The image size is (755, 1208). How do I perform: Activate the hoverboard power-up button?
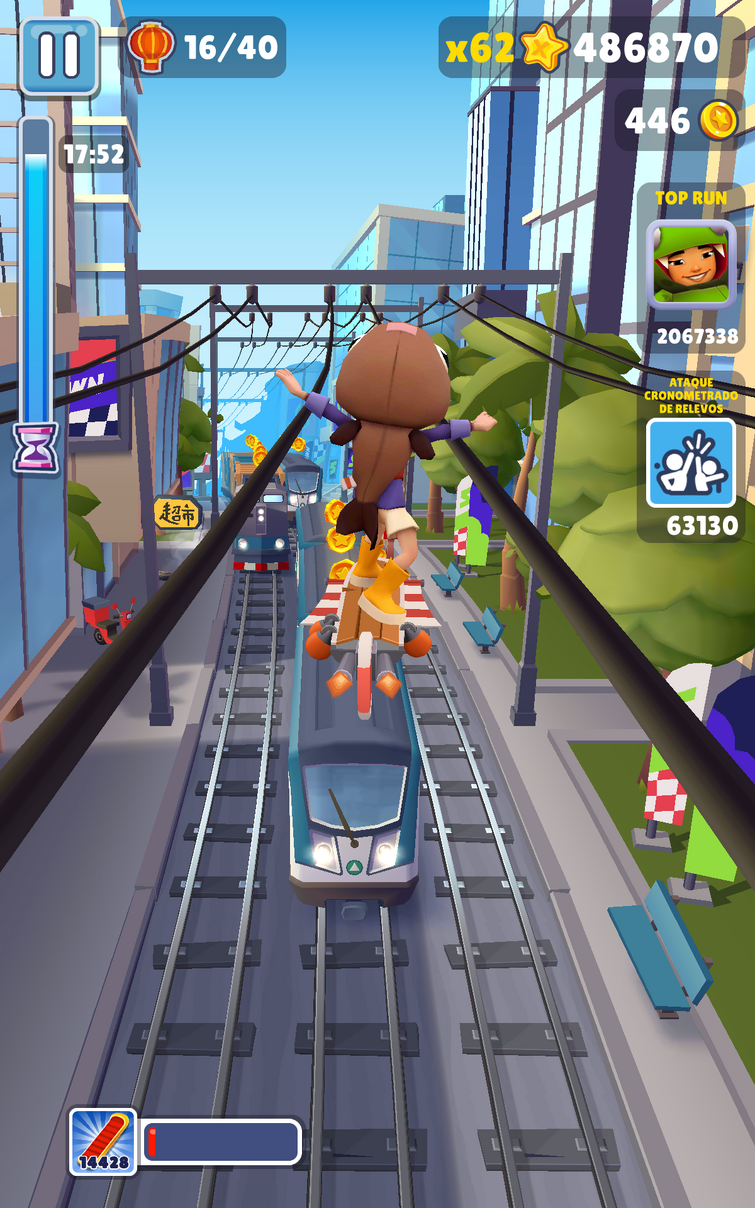(103, 1141)
